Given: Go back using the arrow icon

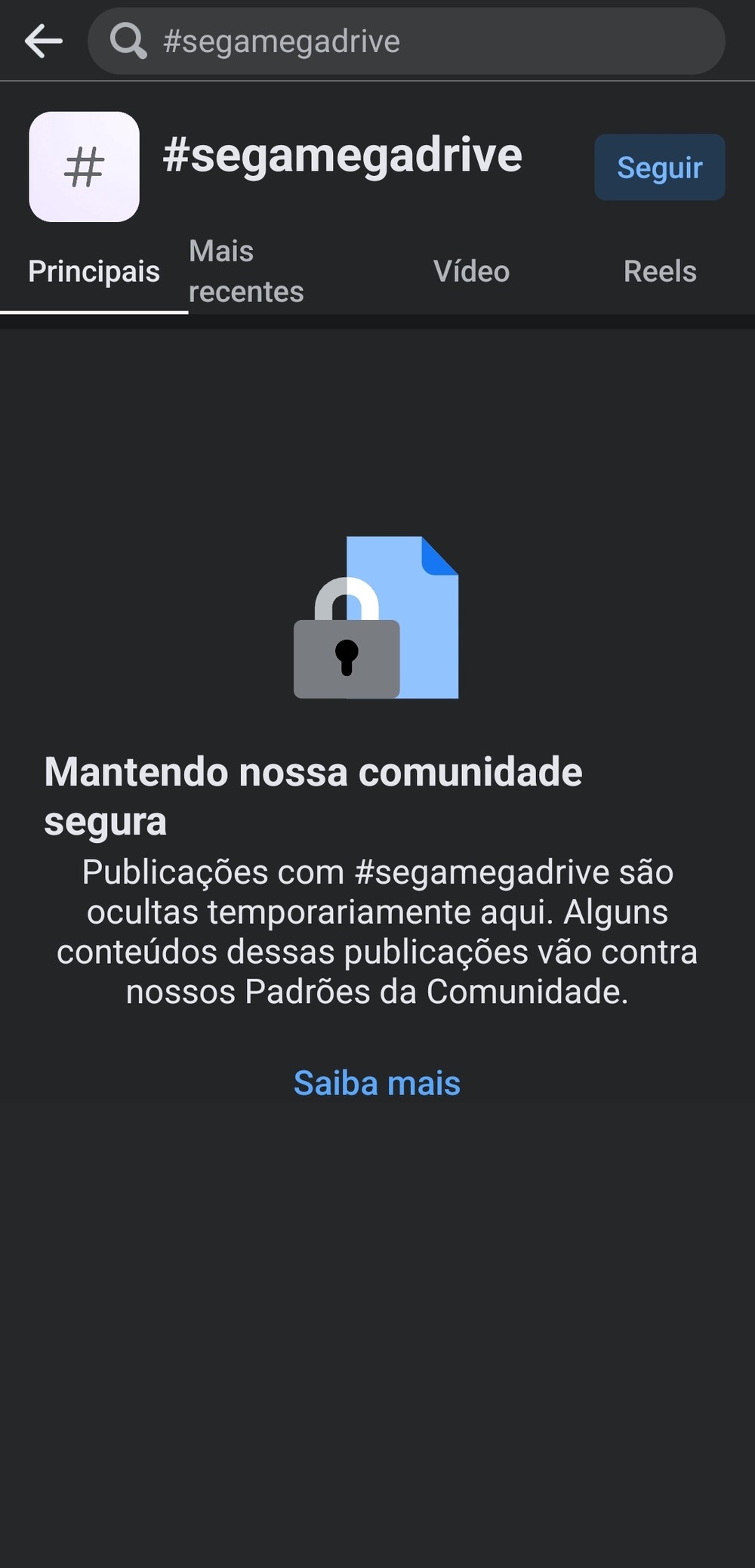Looking at the screenshot, I should (43, 41).
